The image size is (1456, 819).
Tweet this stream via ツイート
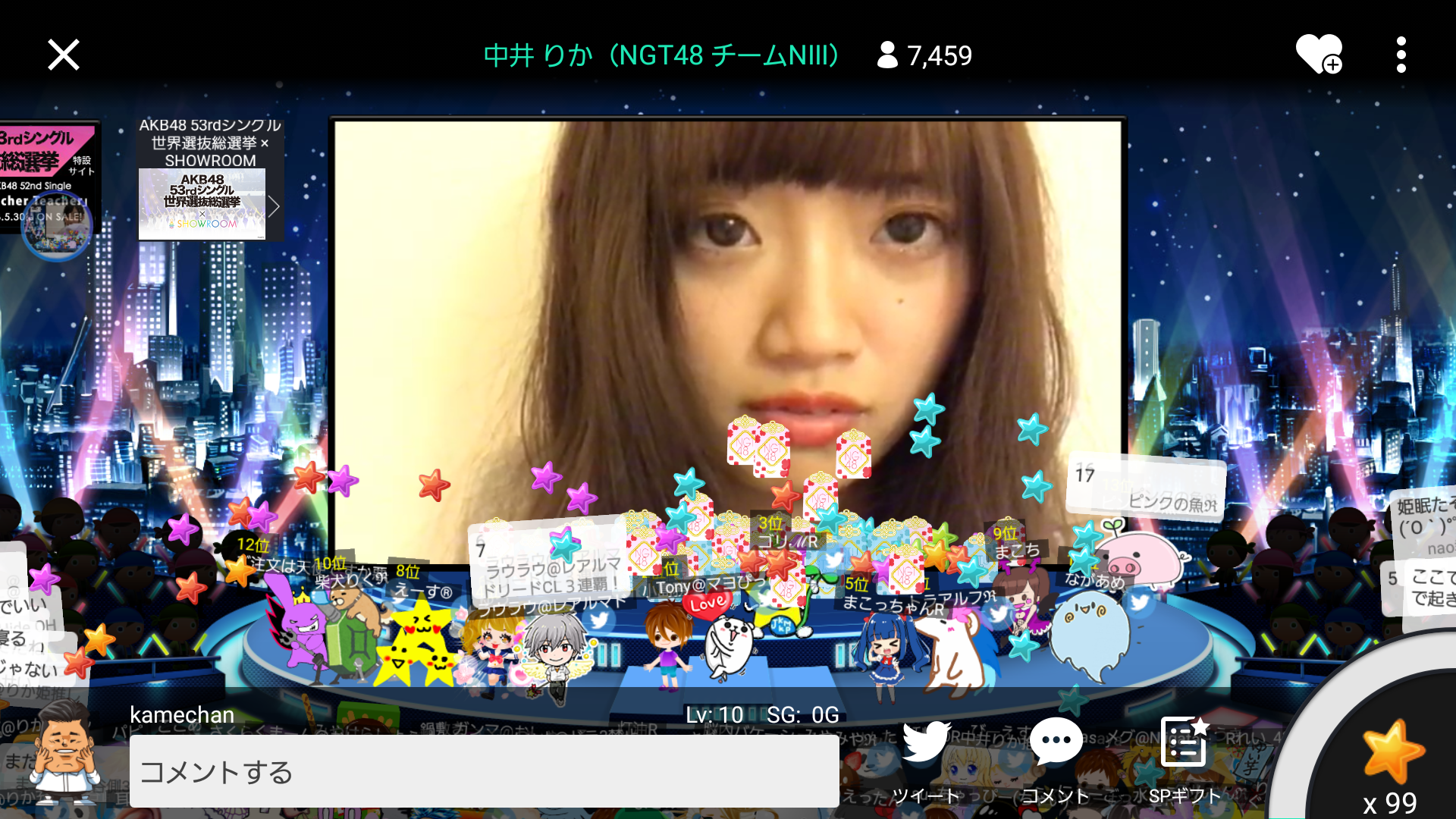click(x=926, y=758)
